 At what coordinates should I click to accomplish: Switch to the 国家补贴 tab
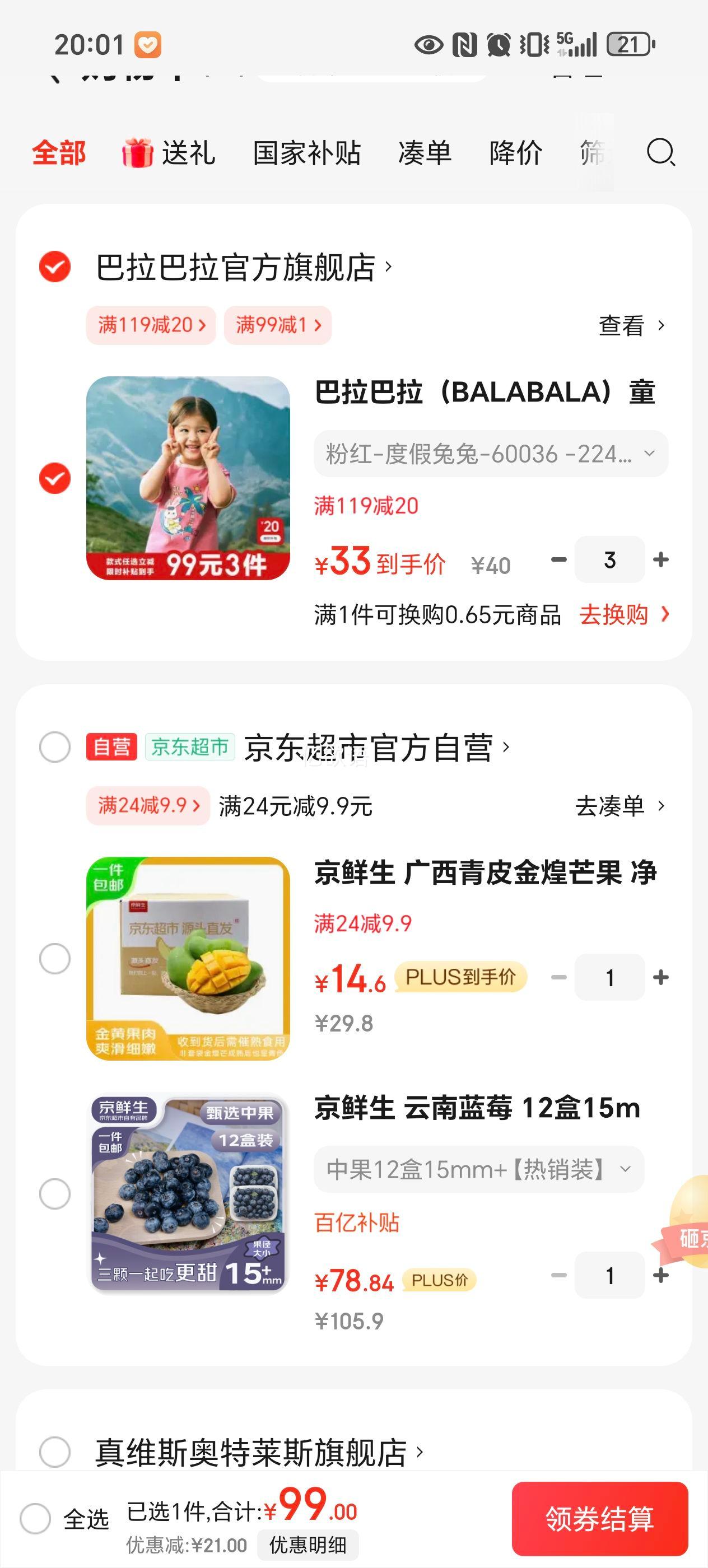coord(307,153)
